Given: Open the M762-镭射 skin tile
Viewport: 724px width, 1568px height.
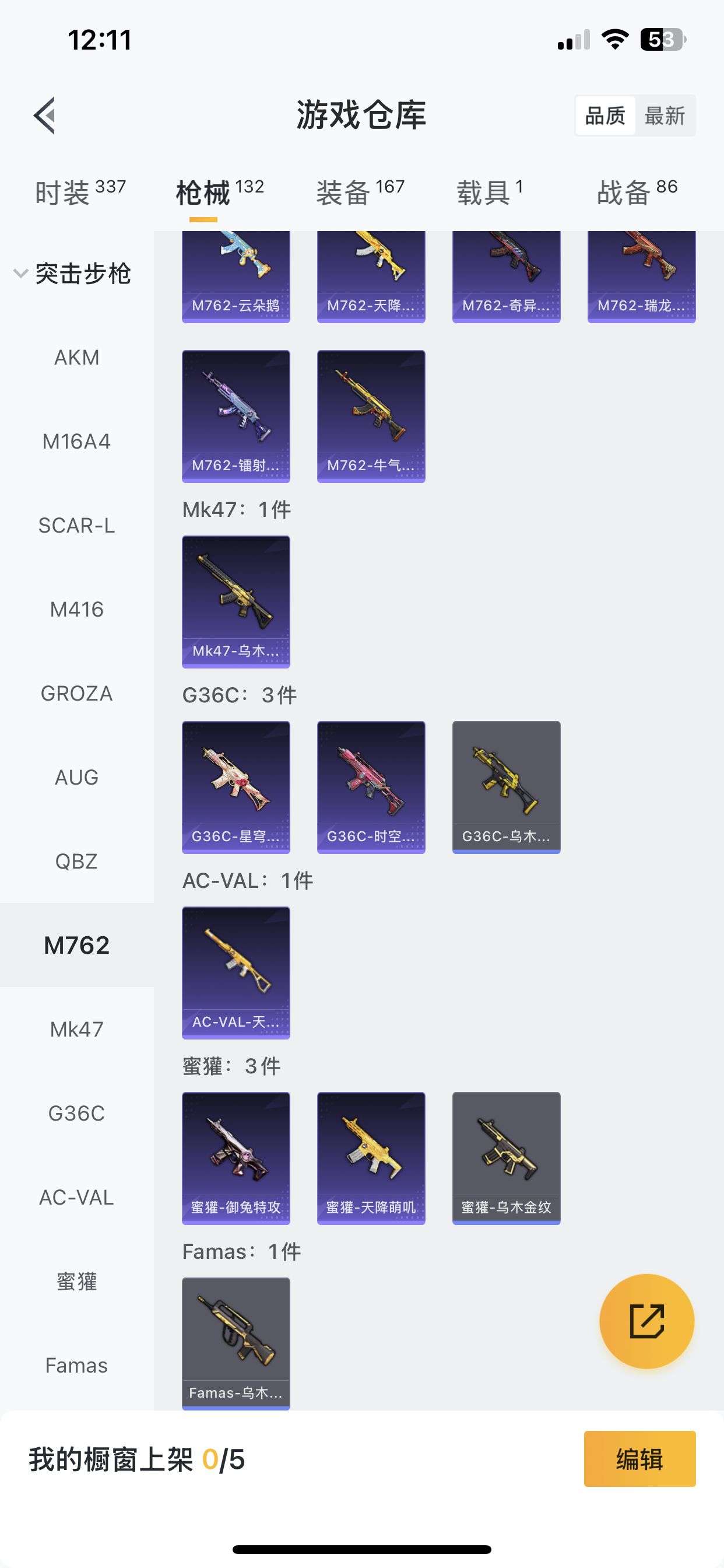Looking at the screenshot, I should 236,416.
